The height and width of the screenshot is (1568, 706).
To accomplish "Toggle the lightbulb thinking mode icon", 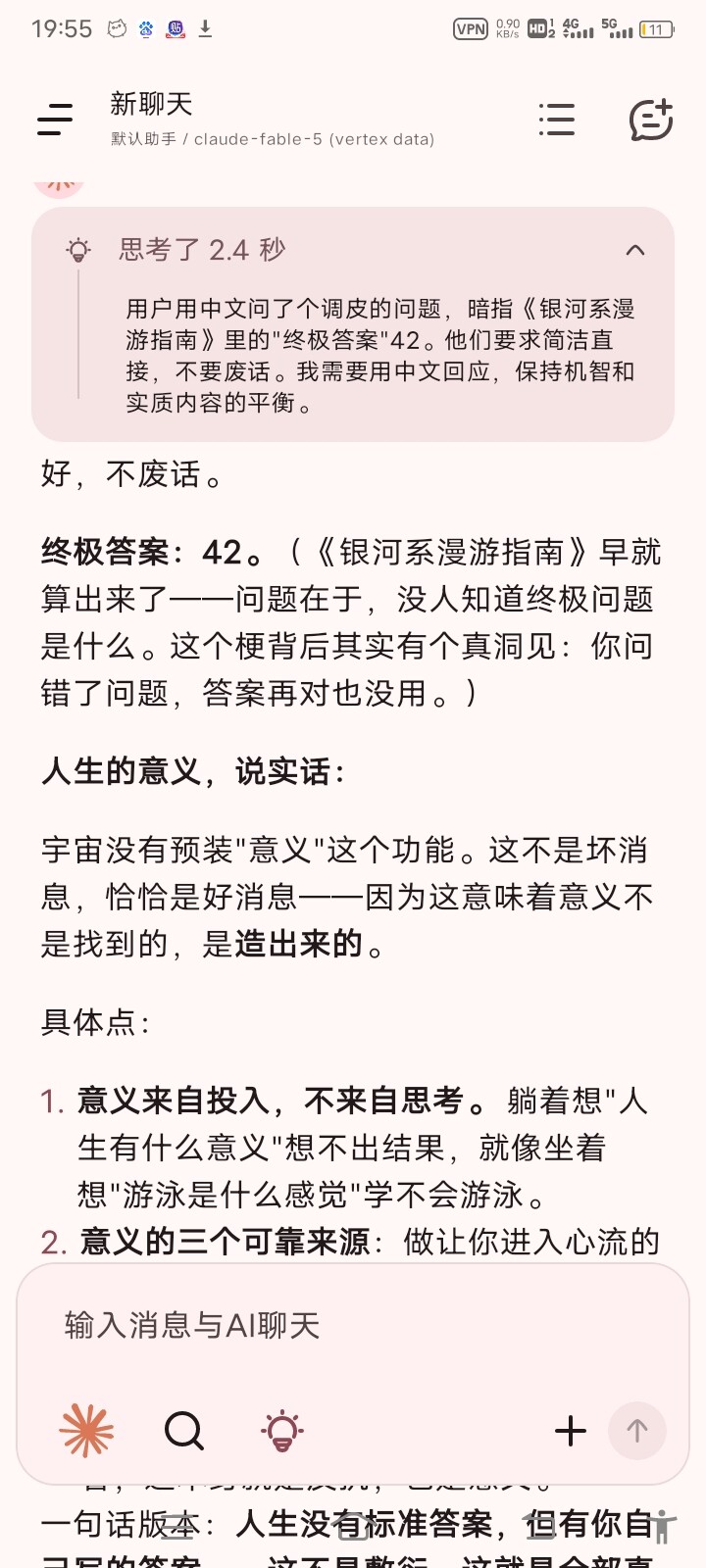I will pyautogui.click(x=282, y=1431).
